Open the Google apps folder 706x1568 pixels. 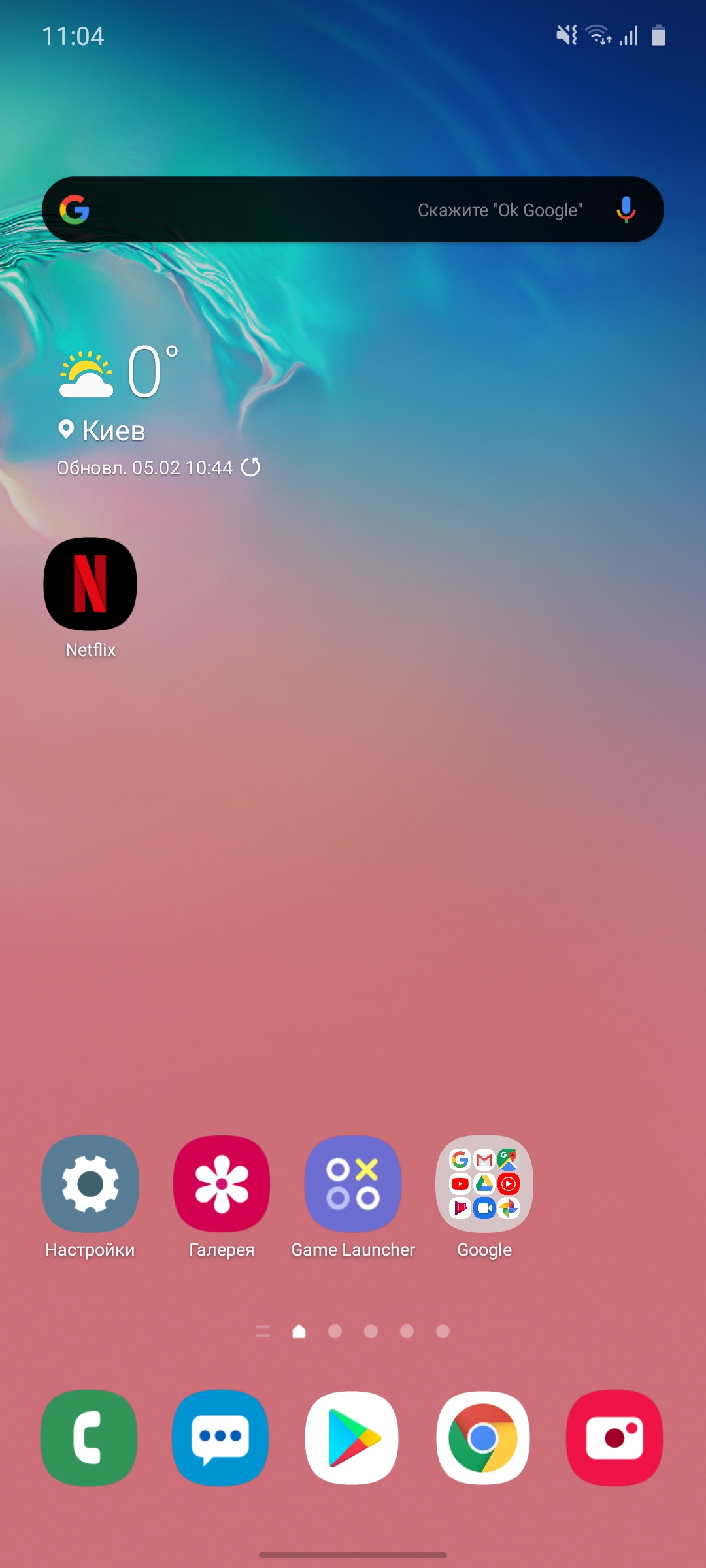click(484, 1184)
